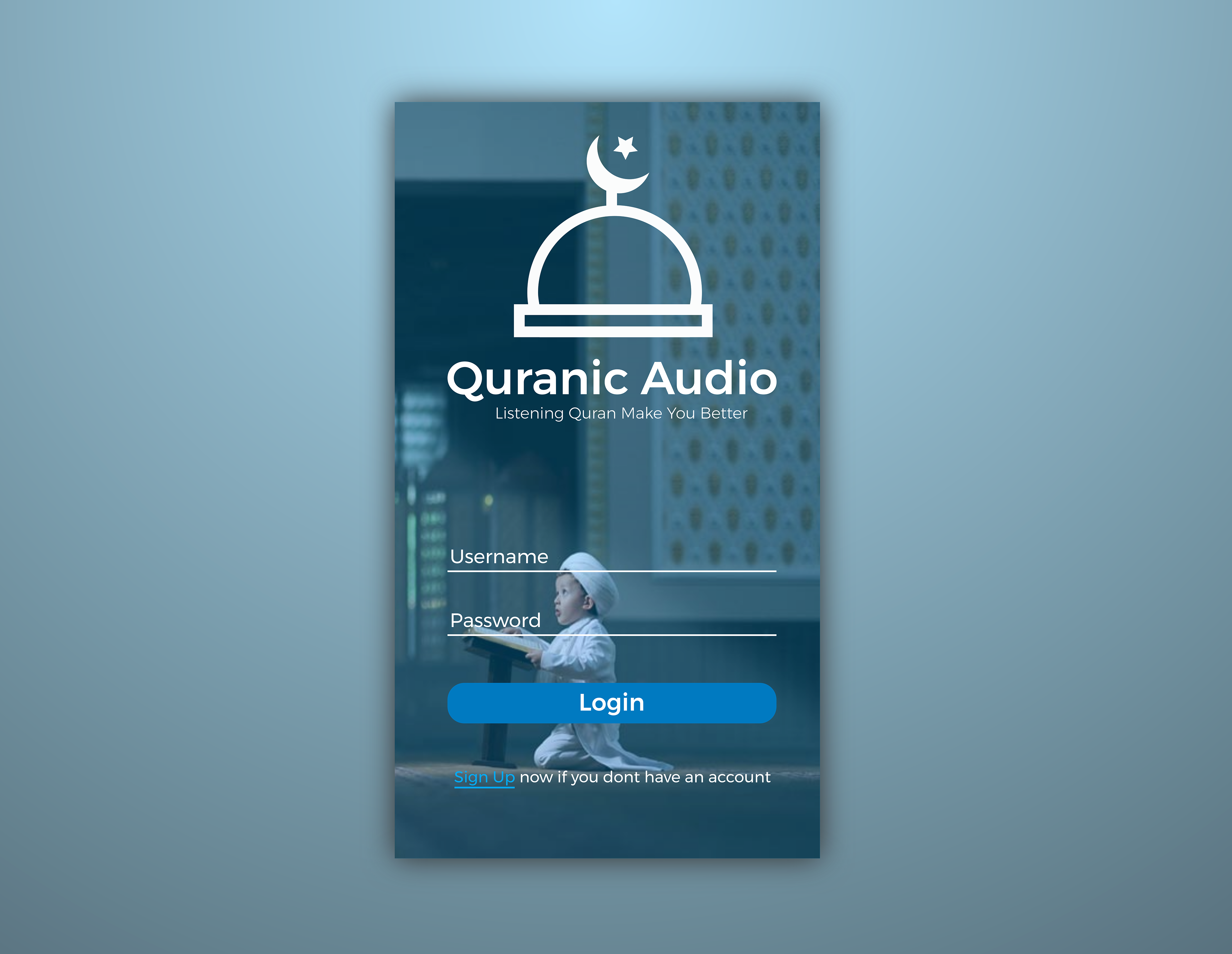Focus the Password field
Screen dimensions: 1232x954
pos(612,621)
